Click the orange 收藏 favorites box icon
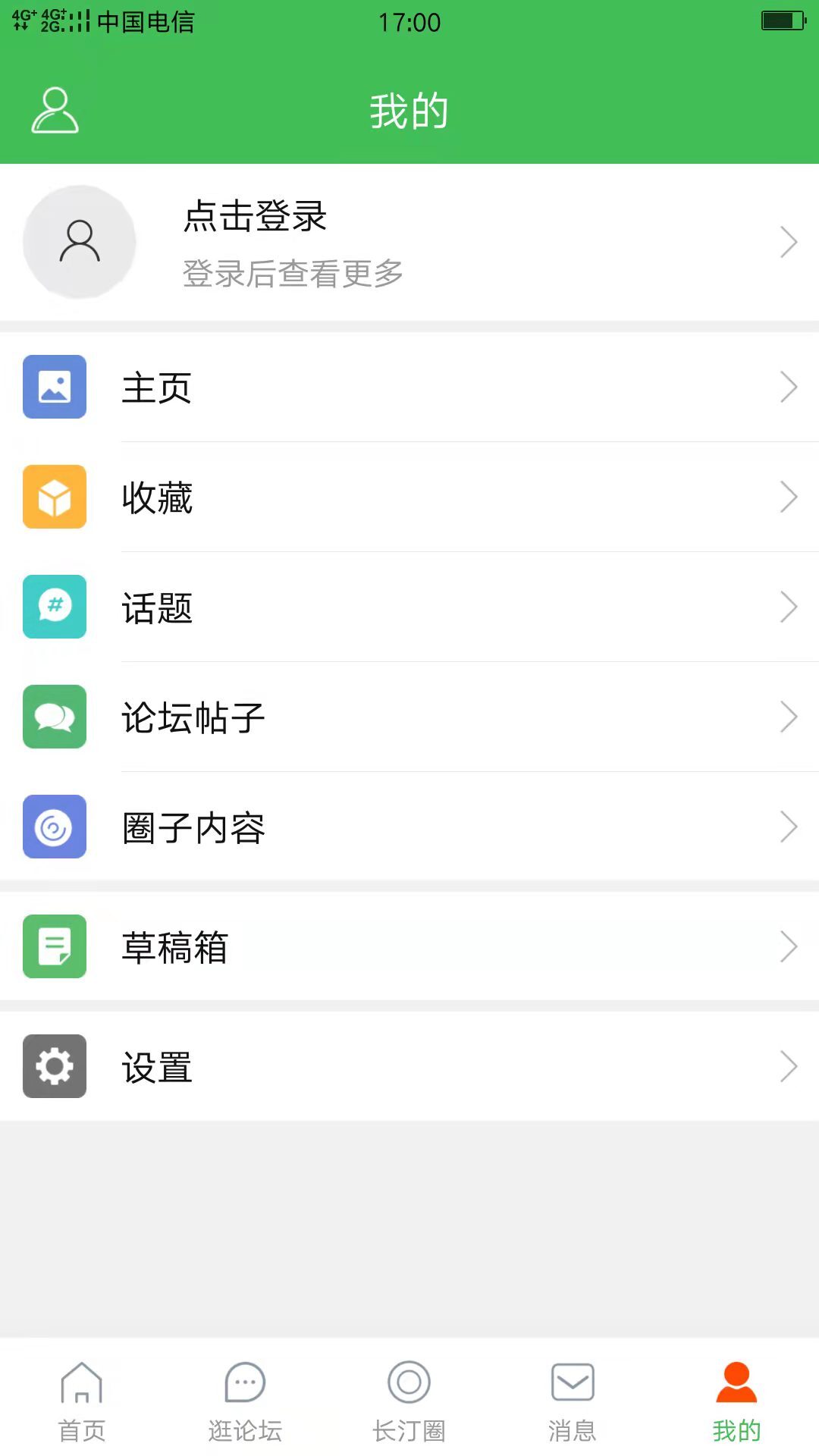Image resolution: width=819 pixels, height=1456 pixels. (x=55, y=497)
